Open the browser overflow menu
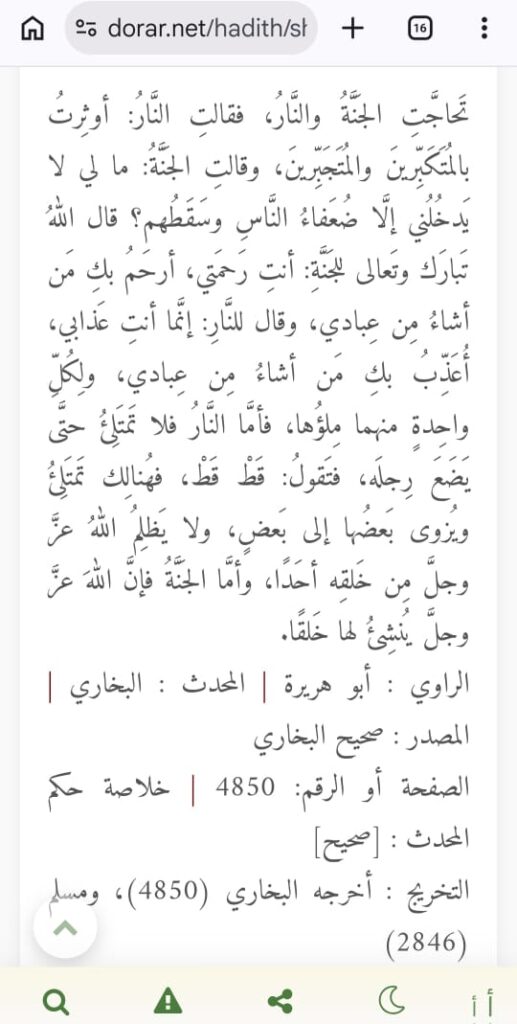This screenshot has width=517, height=1024. pyautogui.click(x=484, y=28)
